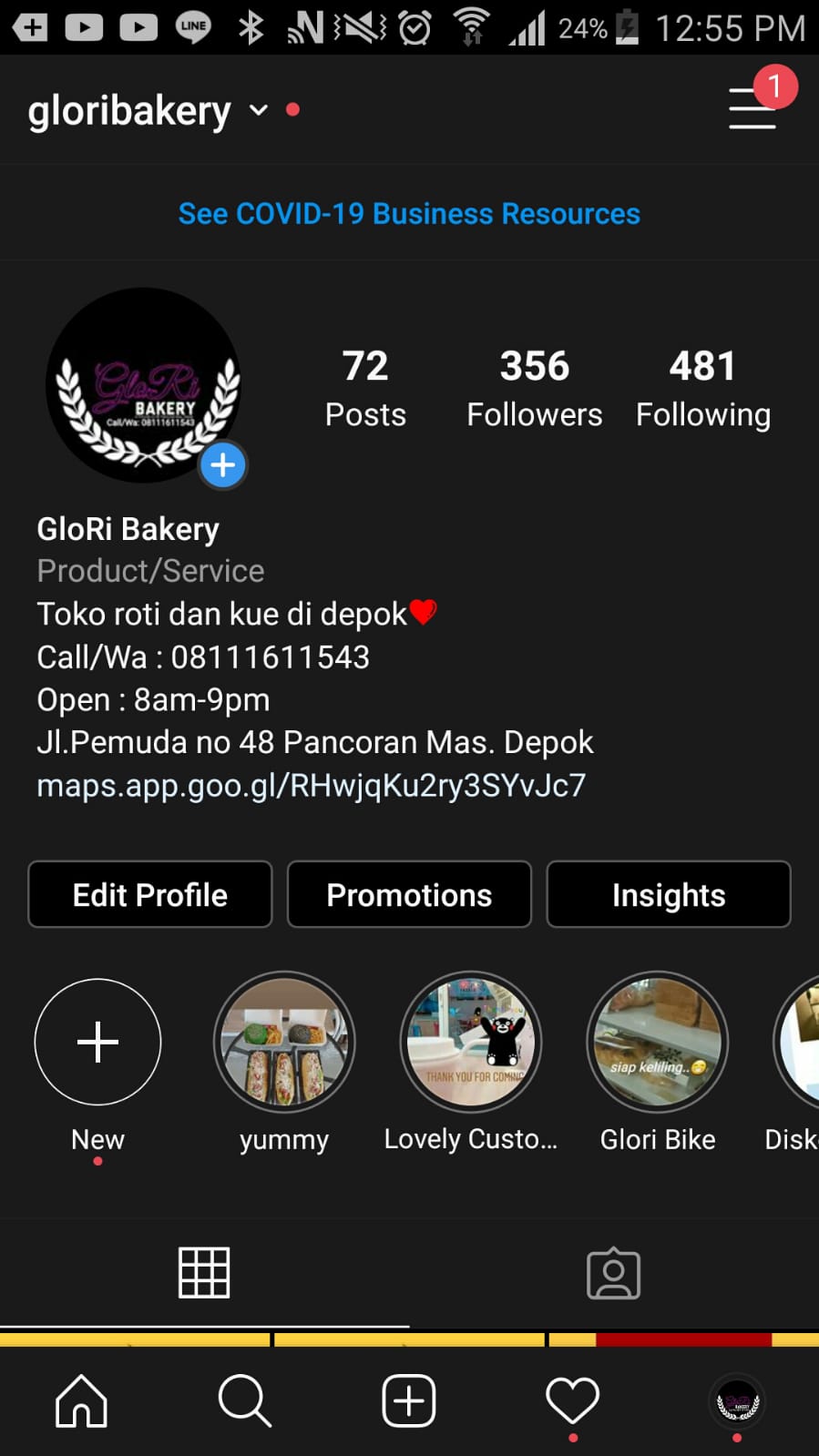This screenshot has height=1456, width=819.
Task: Go to the Home feed
Action: pos(82,1400)
